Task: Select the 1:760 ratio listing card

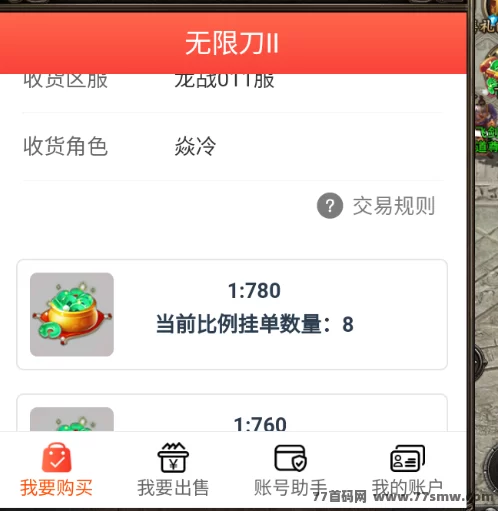Action: 232,413
